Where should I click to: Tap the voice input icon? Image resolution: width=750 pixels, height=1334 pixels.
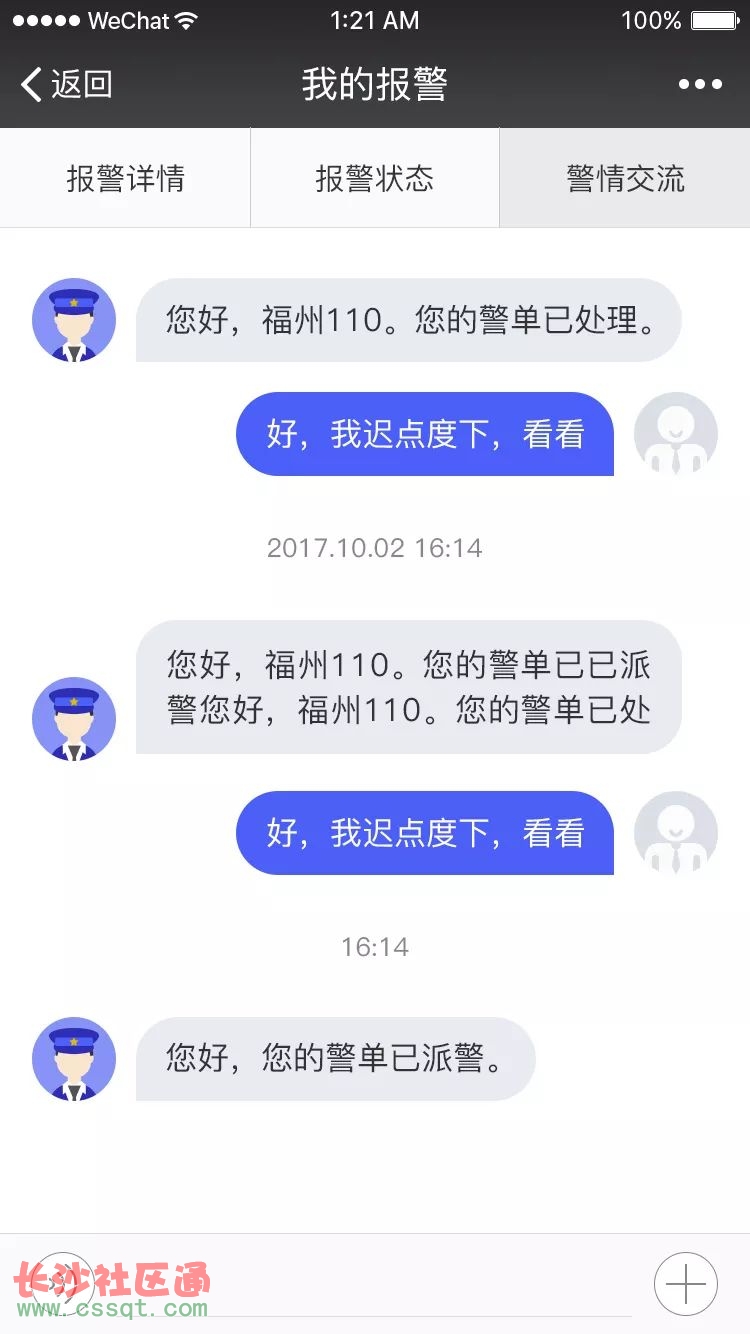tap(63, 1283)
